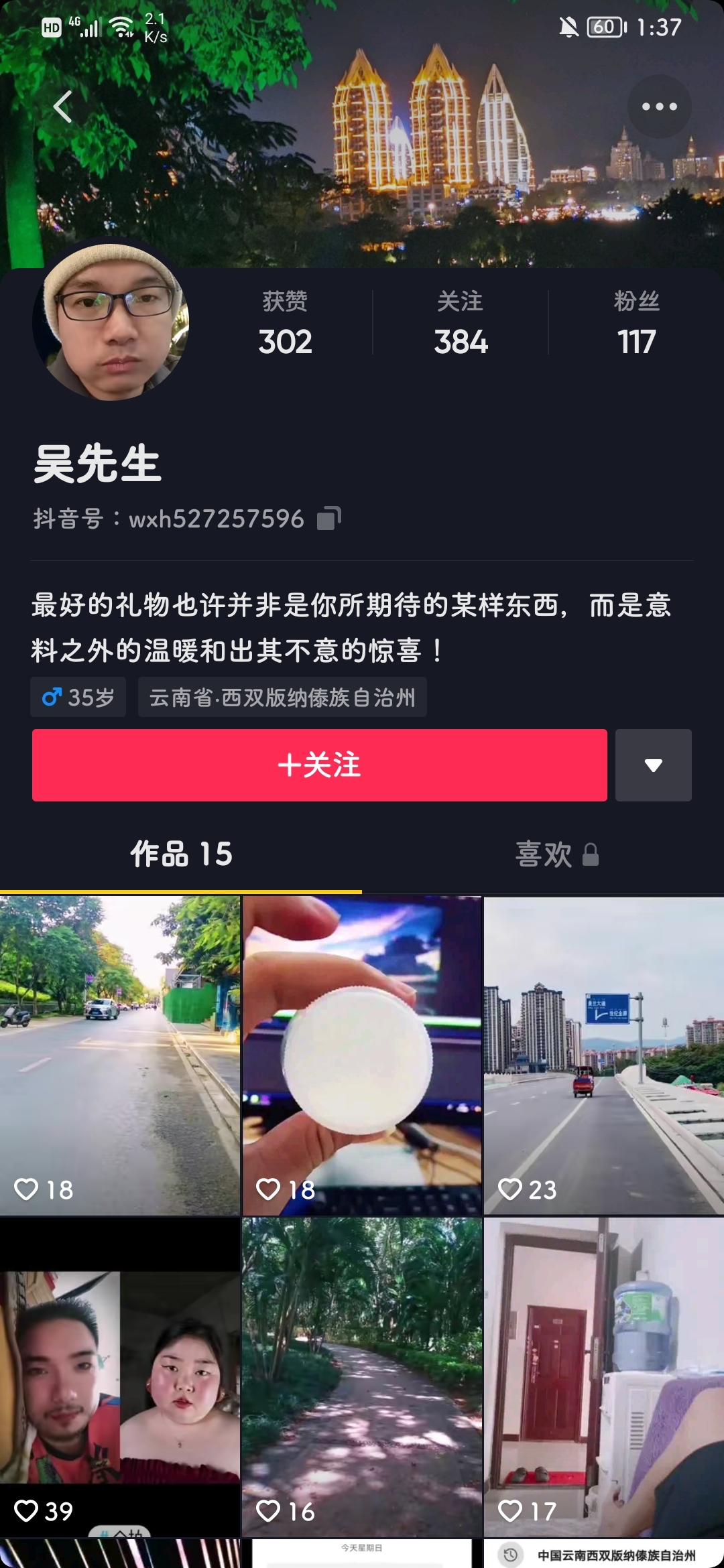Viewport: 724px width, 1568px height.
Task: Open the three-dot overflow menu
Action: [659, 107]
